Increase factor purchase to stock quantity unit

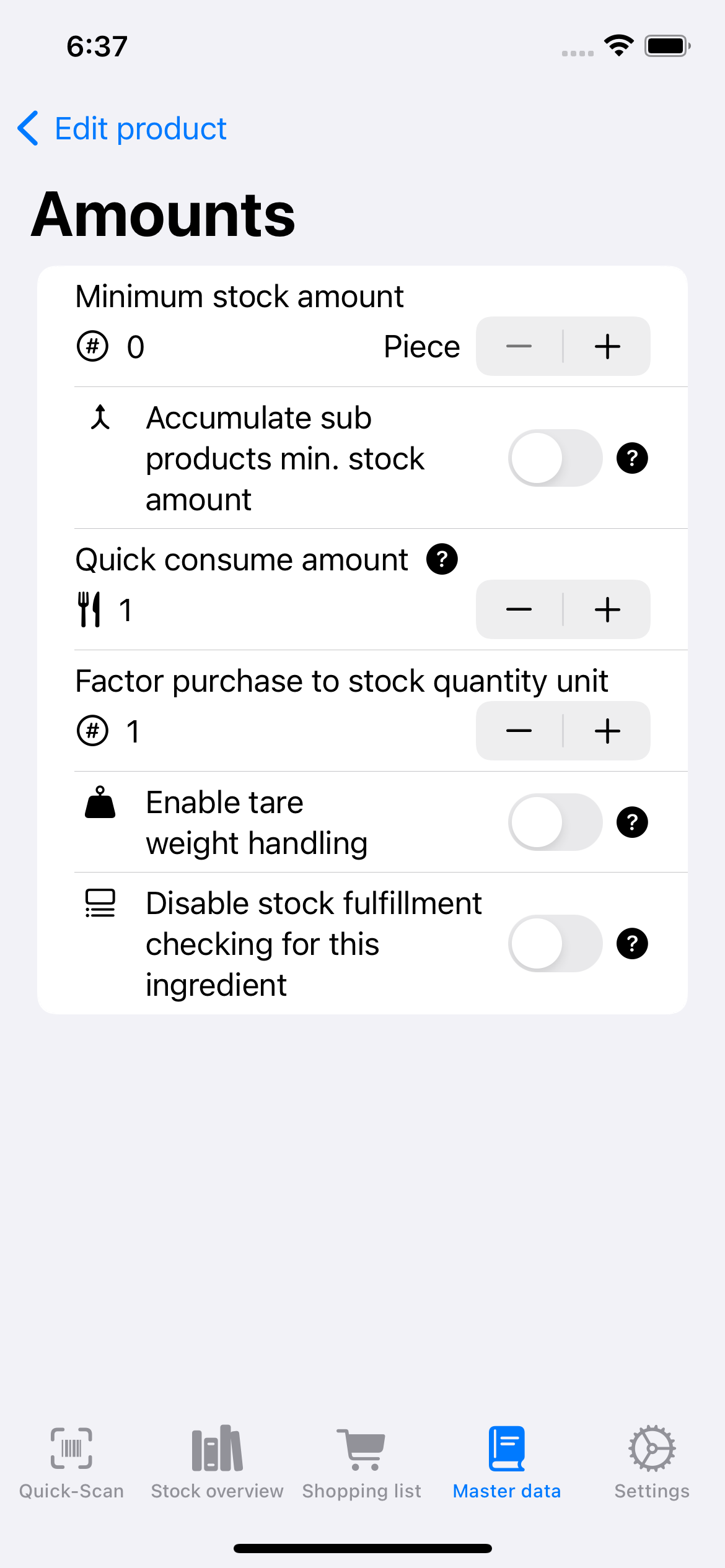pos(607,731)
